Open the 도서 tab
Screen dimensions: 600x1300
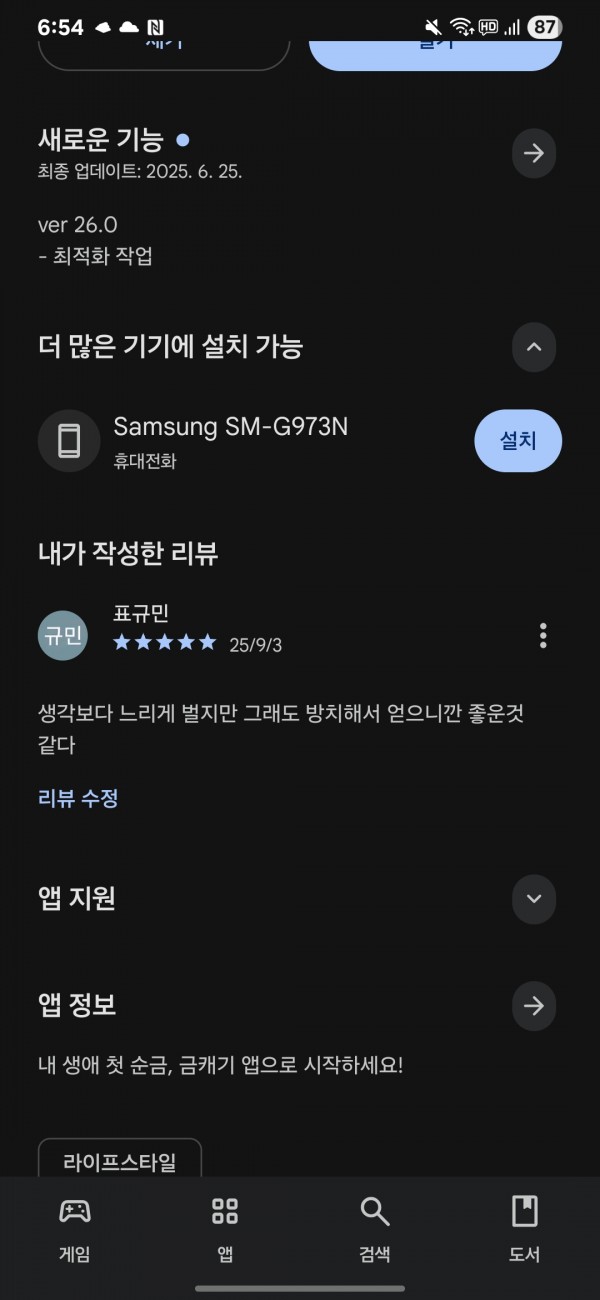click(525, 1229)
